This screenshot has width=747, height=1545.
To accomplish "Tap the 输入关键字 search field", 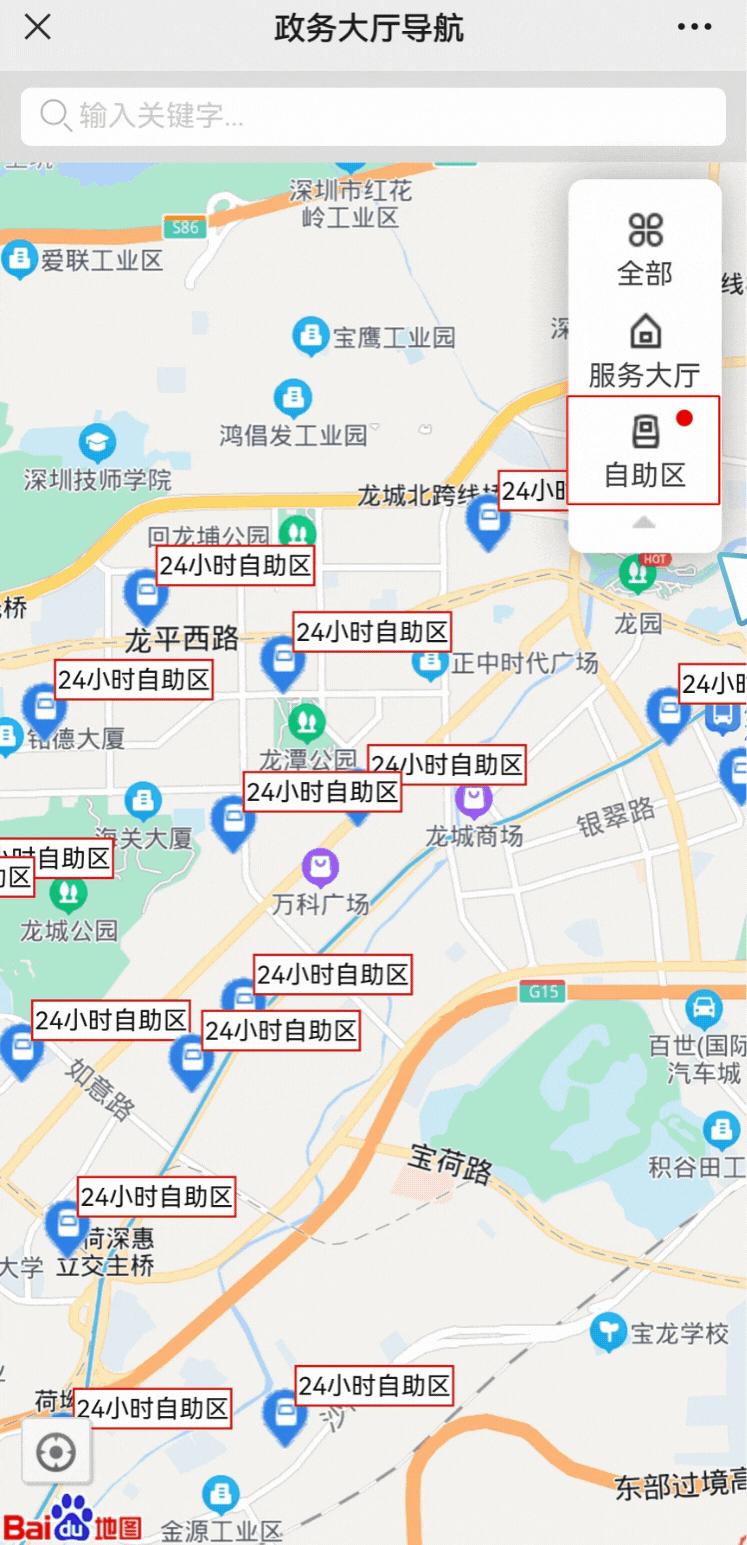I will 373,116.
